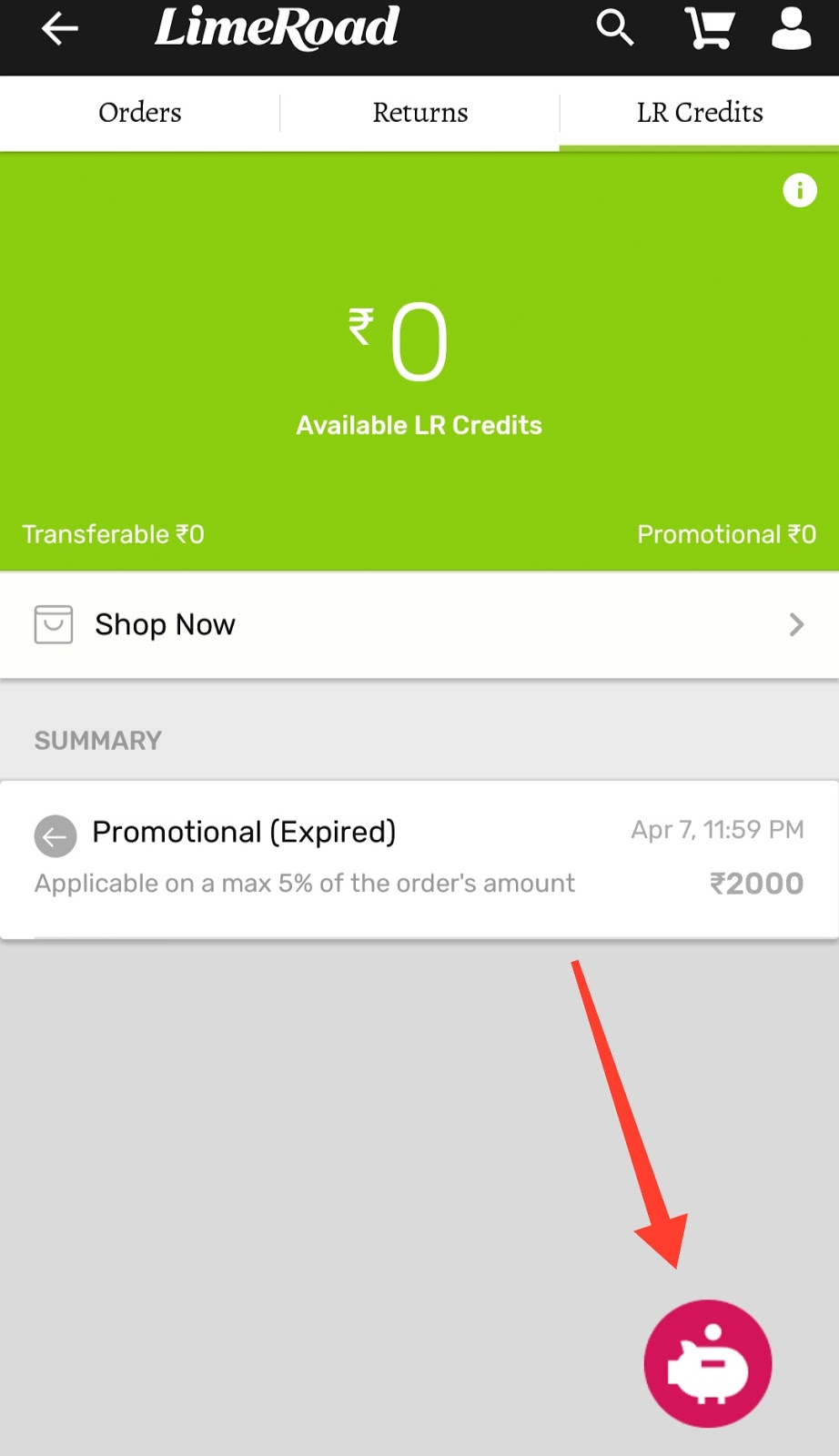Open the user profile icon
This screenshot has height=1456, width=839.
[792, 28]
